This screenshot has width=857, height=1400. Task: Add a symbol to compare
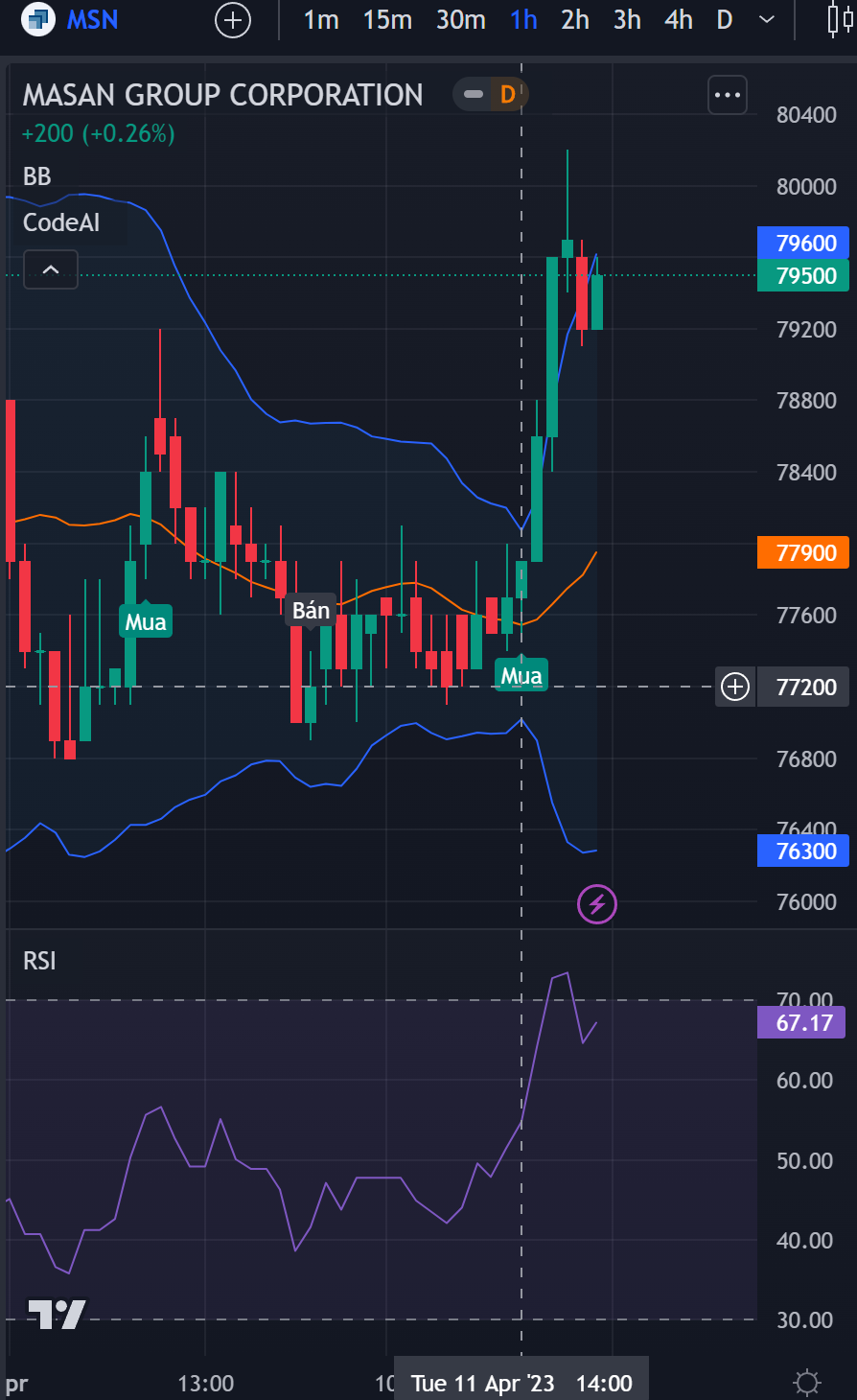233,20
